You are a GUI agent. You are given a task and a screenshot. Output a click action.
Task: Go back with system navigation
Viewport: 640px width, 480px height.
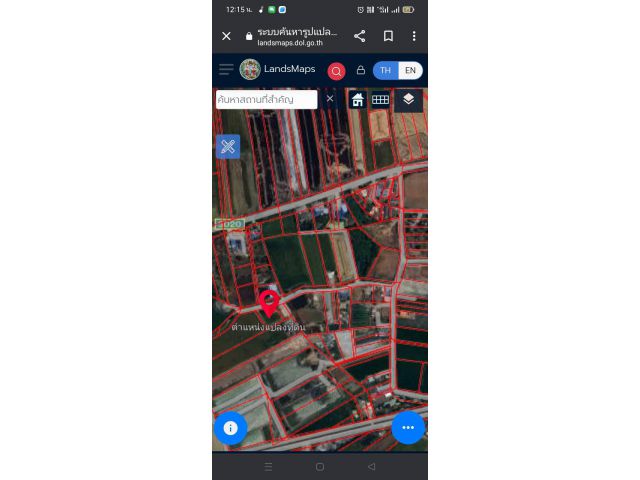[371, 467]
